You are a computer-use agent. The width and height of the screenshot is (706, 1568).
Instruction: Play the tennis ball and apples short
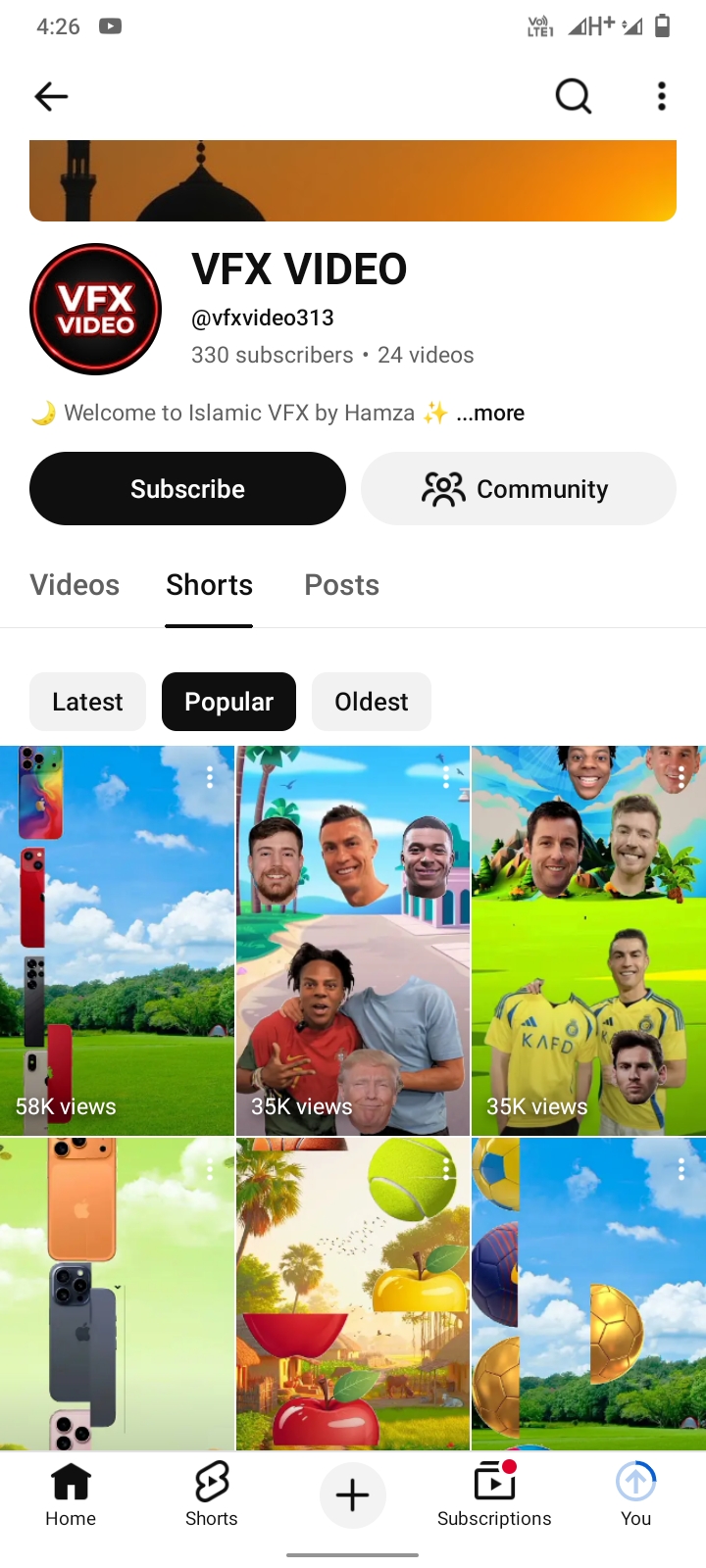(353, 1294)
